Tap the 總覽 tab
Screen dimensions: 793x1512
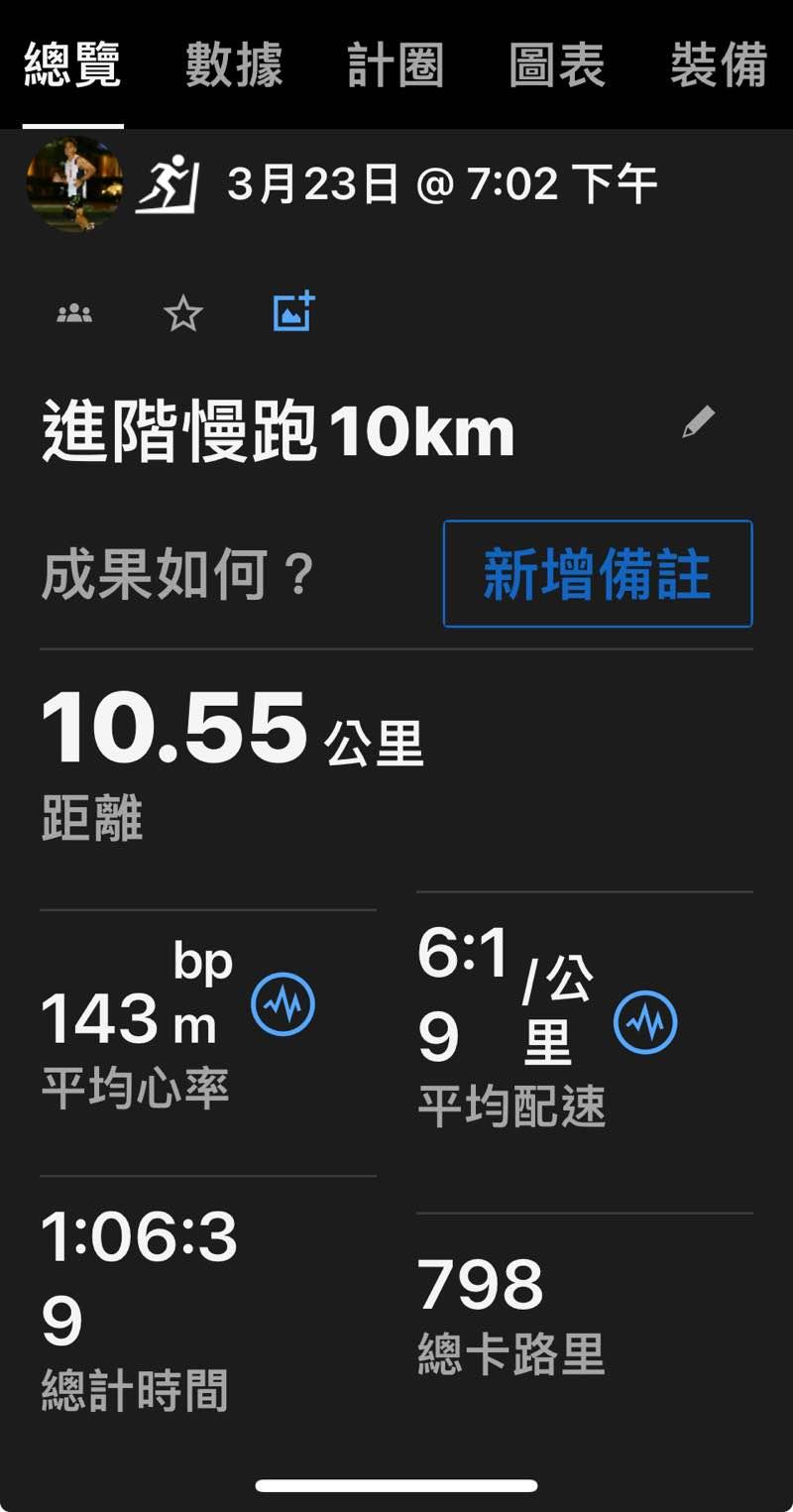tap(72, 65)
